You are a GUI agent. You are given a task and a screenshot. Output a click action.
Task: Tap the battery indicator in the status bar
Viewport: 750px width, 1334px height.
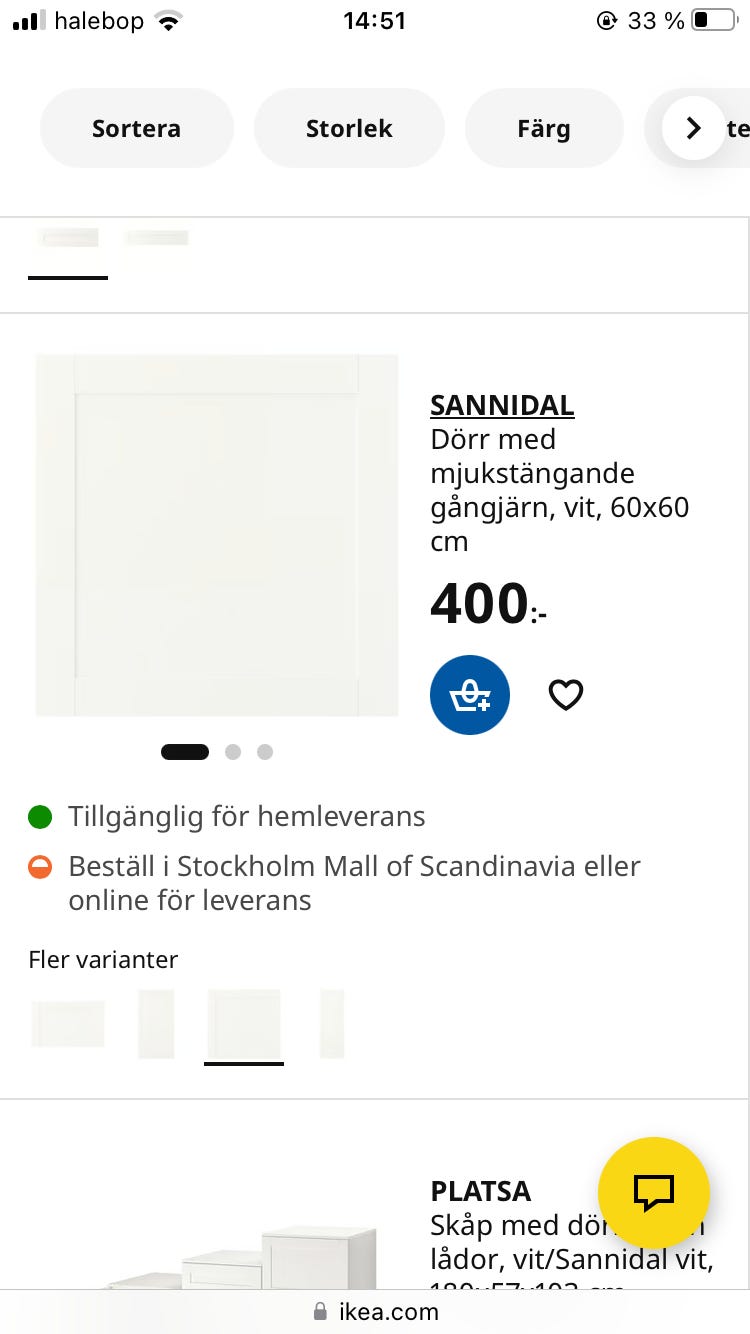point(716,19)
